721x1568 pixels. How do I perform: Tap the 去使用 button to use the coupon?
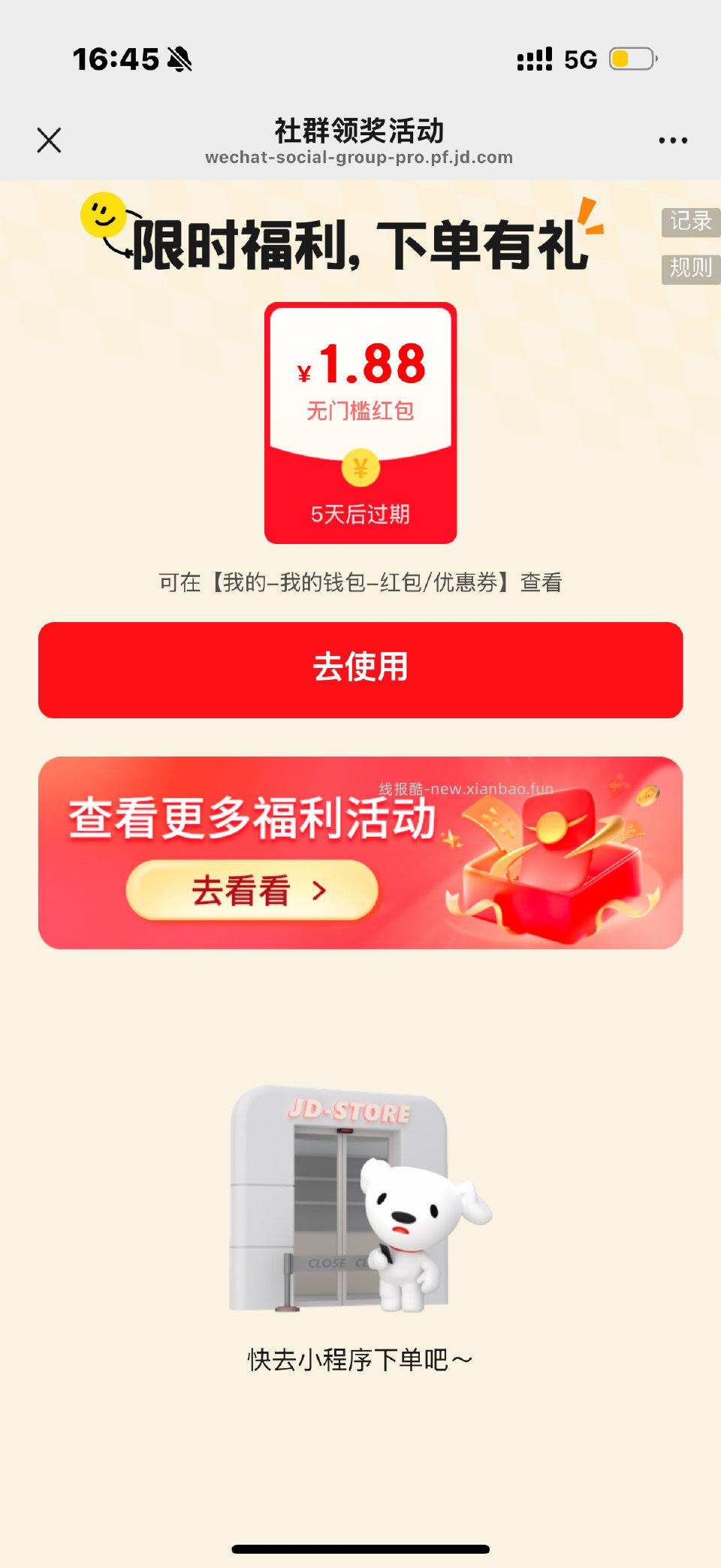(360, 668)
